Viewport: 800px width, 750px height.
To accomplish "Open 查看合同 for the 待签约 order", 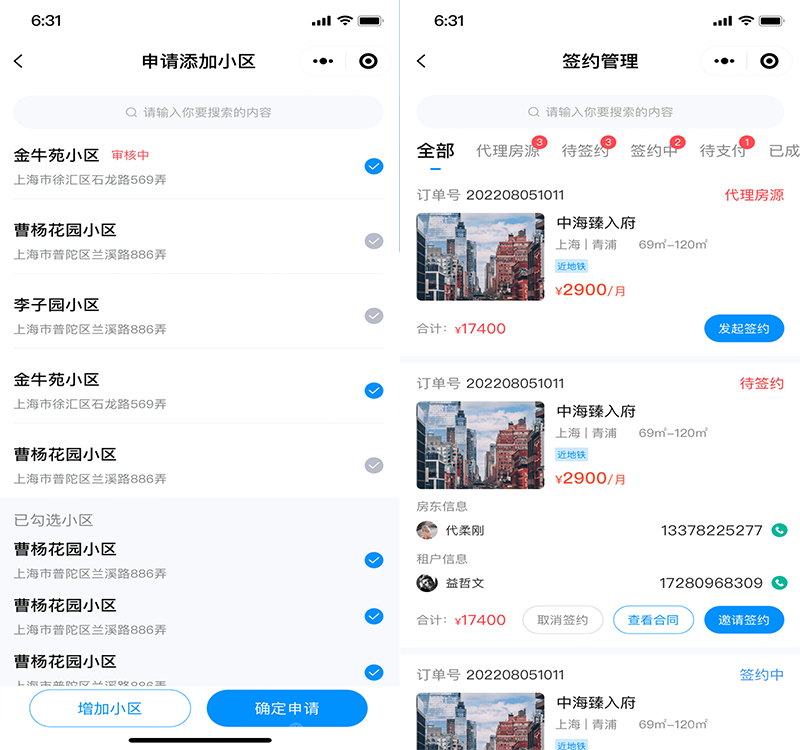I will click(653, 620).
